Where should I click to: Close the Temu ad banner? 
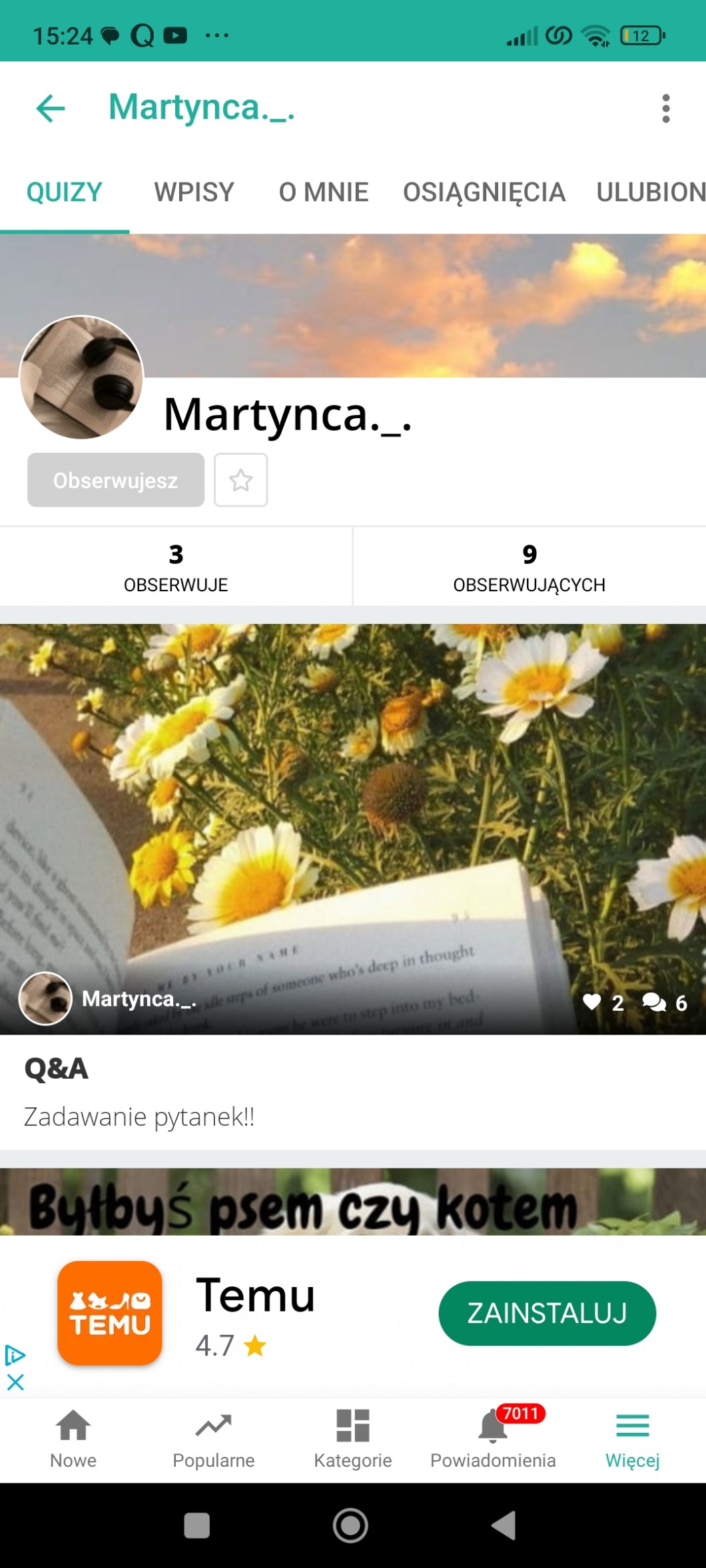pyautogui.click(x=15, y=1382)
